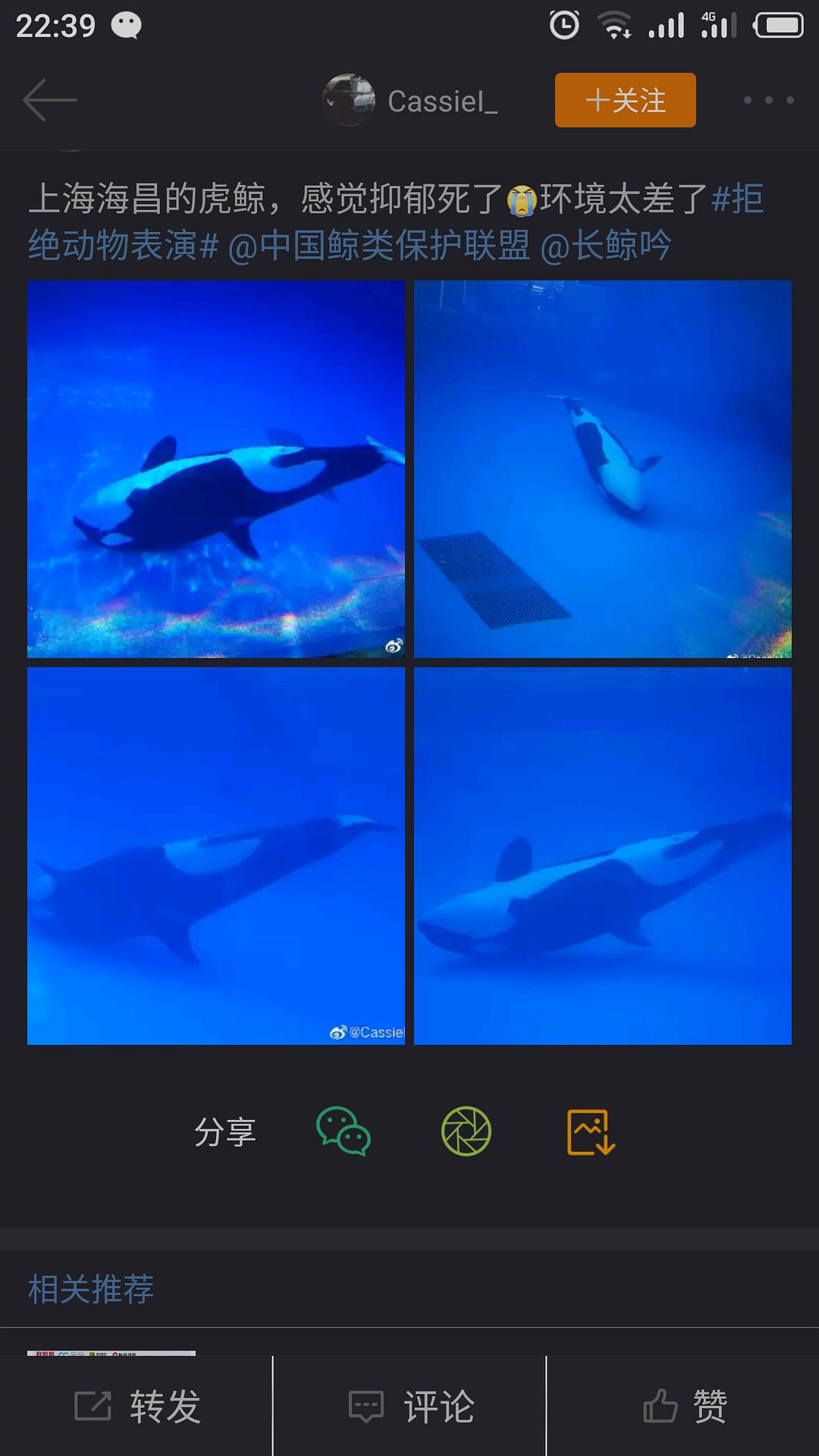The height and width of the screenshot is (1456, 819).
Task: View the orca photo with floor grate
Action: pyautogui.click(x=603, y=469)
